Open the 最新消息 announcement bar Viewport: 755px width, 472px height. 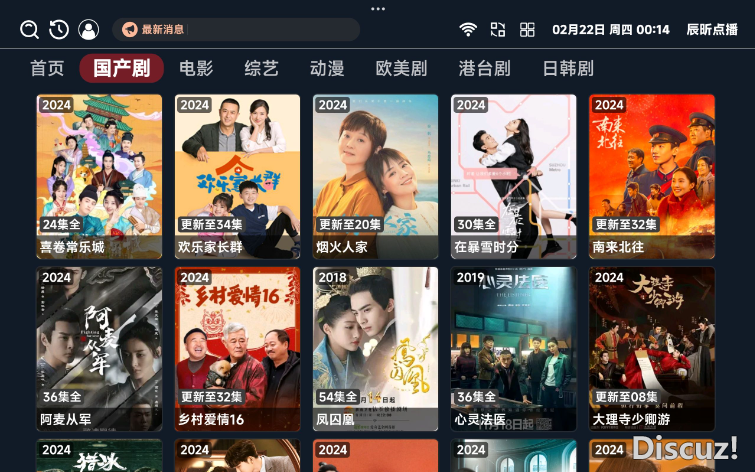236,30
